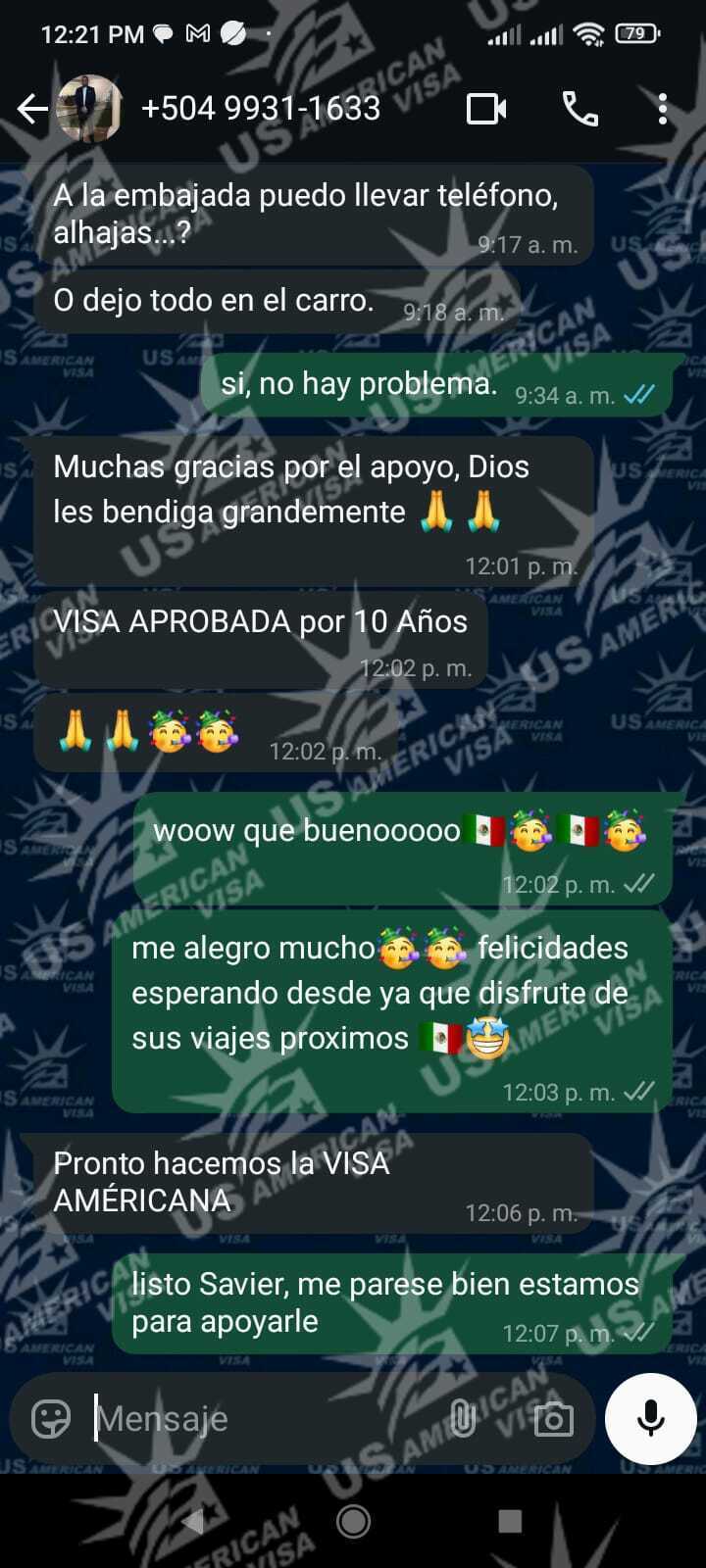Go back to the chat list

click(31, 109)
